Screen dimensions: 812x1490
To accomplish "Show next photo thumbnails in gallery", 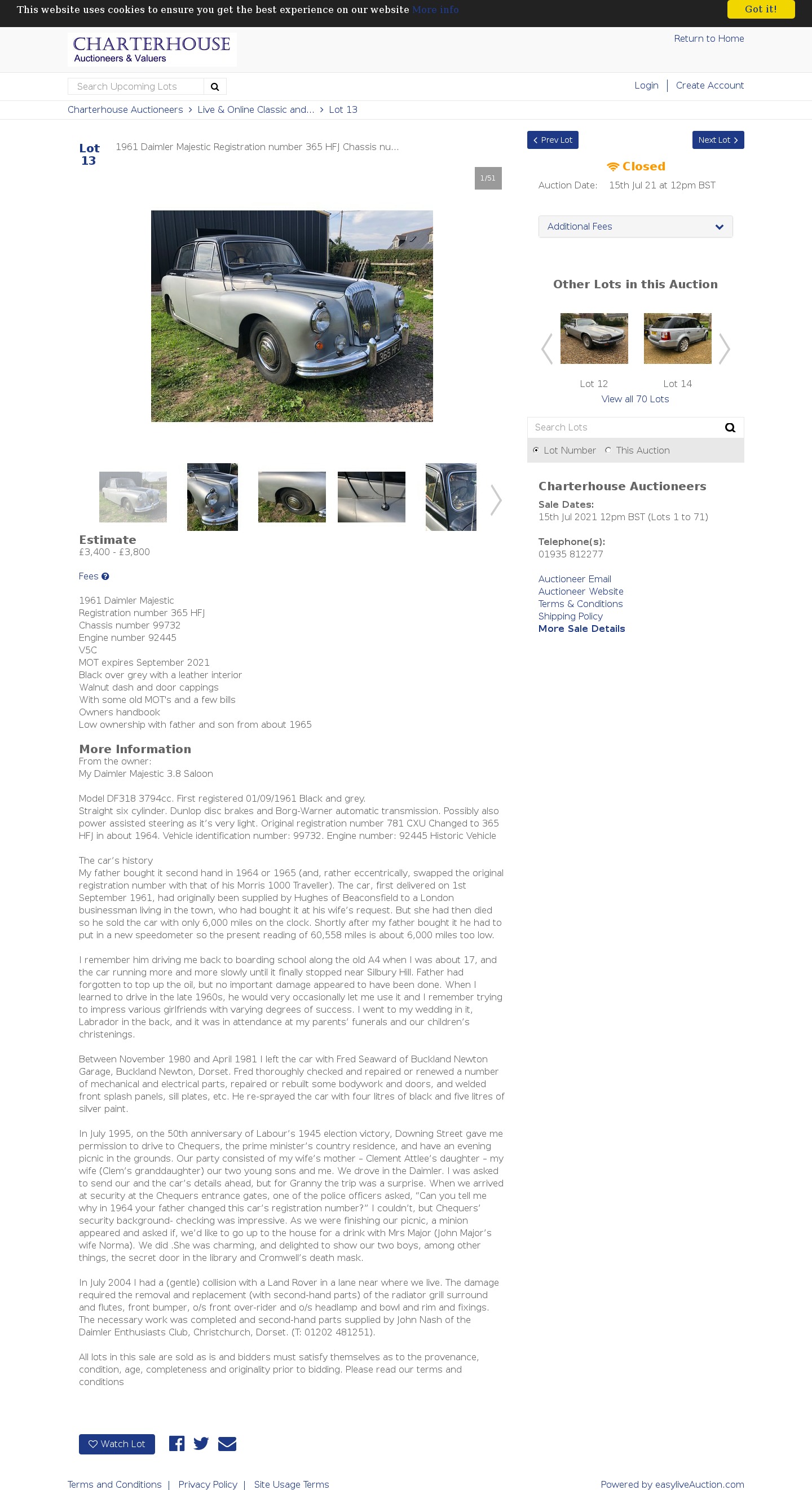I will [x=495, y=500].
